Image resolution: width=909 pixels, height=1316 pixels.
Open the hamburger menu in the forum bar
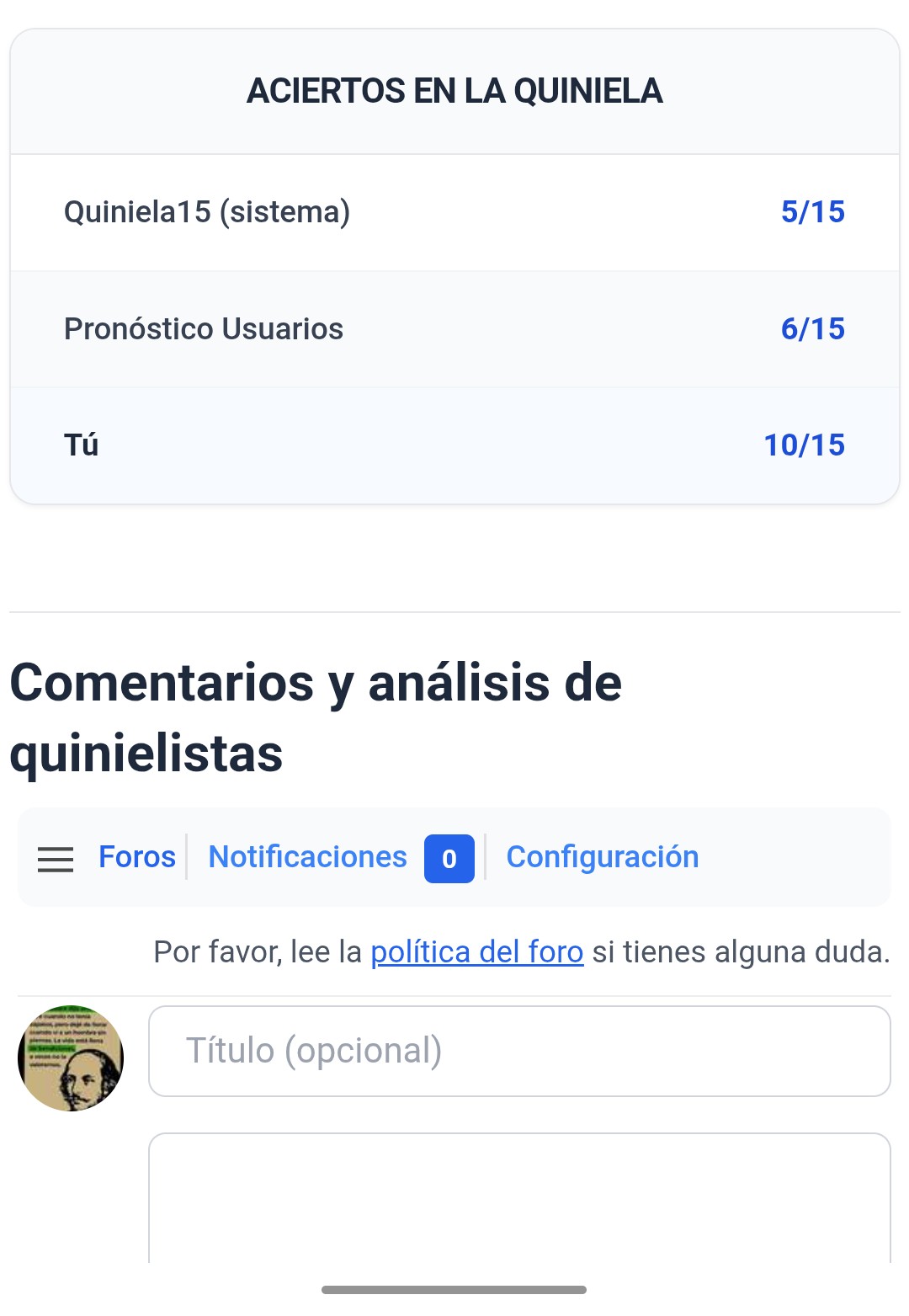coord(55,858)
